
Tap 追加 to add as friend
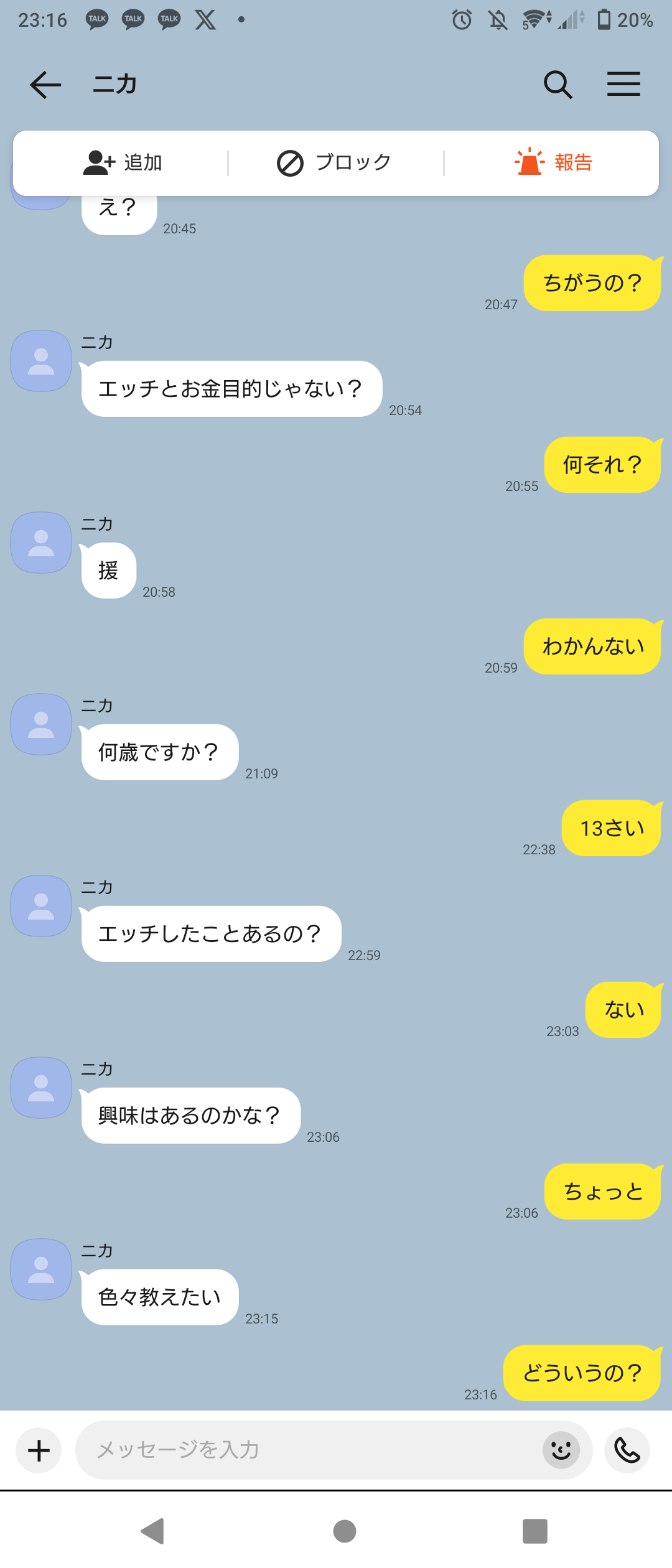[x=123, y=163]
